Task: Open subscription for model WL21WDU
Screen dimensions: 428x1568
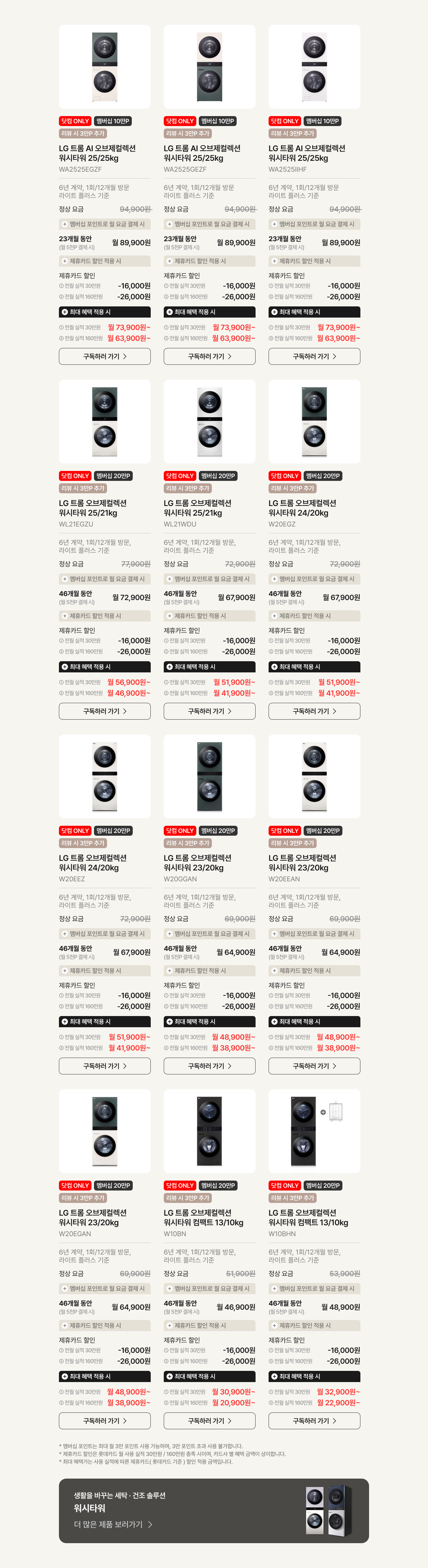Action: (x=209, y=711)
